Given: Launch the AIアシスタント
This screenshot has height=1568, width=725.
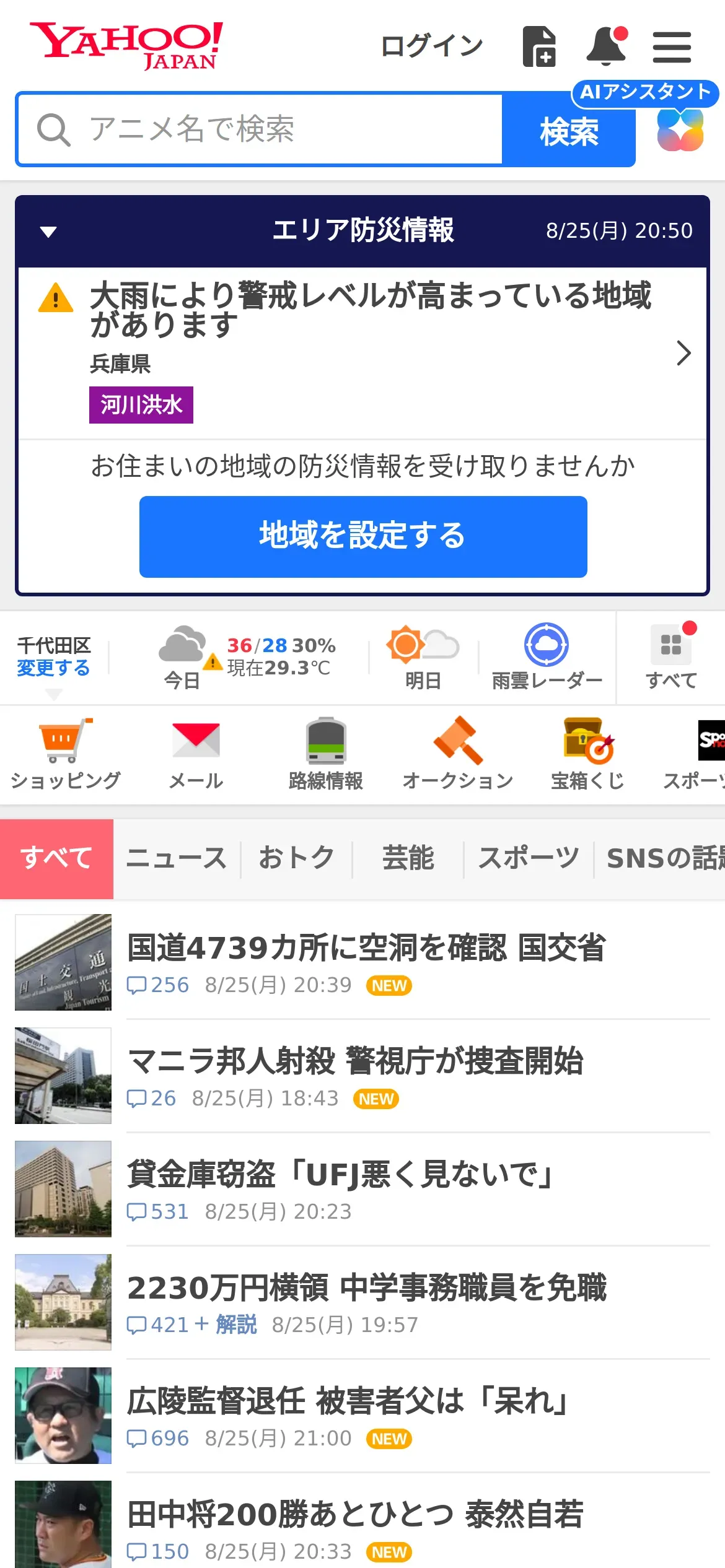Looking at the screenshot, I should (x=680, y=130).
